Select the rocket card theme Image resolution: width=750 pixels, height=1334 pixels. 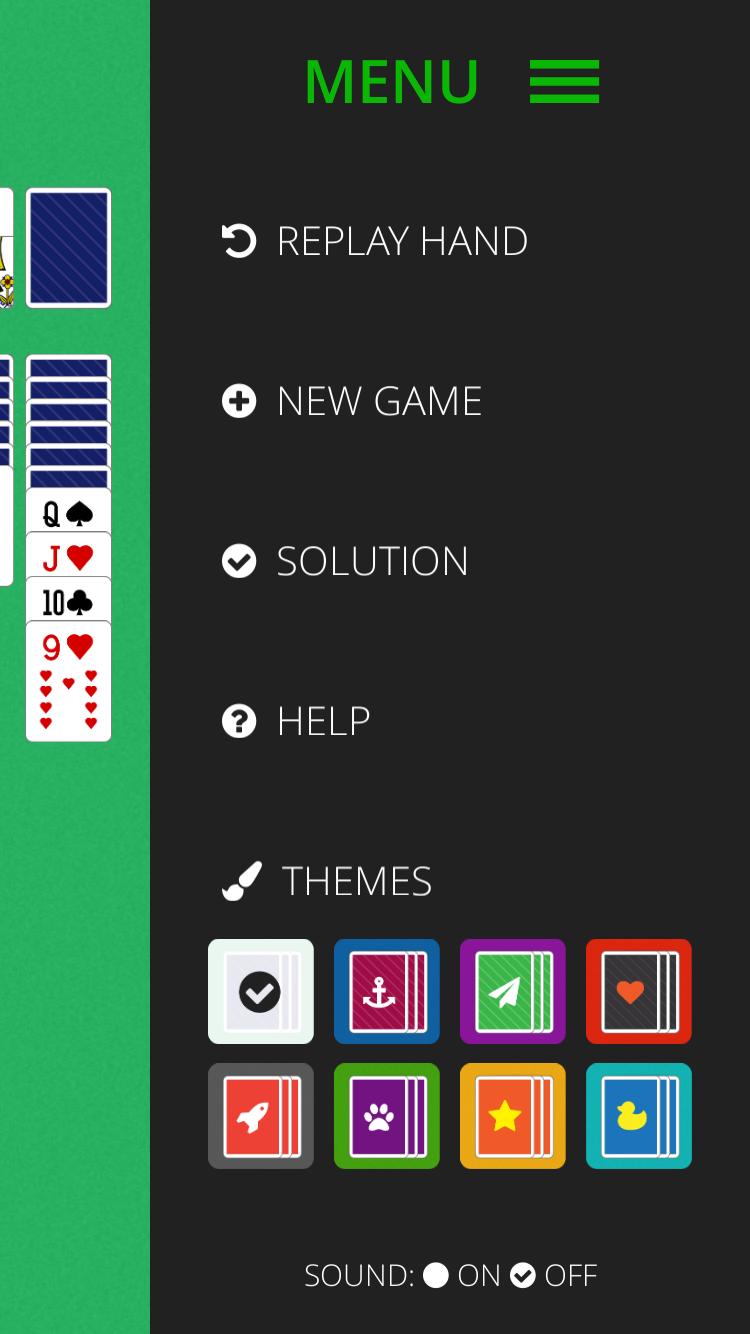coord(261,1116)
